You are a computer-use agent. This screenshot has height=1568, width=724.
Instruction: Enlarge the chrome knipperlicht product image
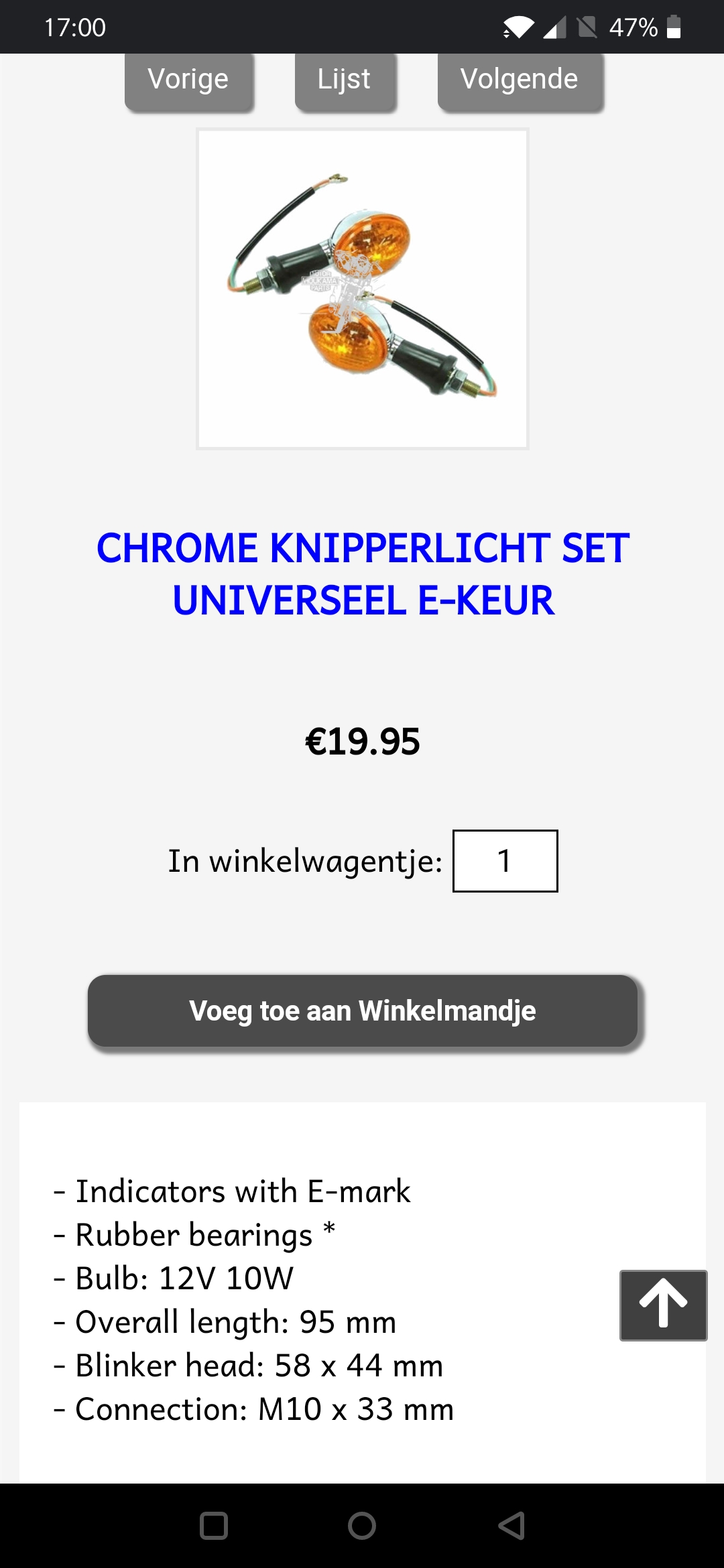tap(362, 288)
